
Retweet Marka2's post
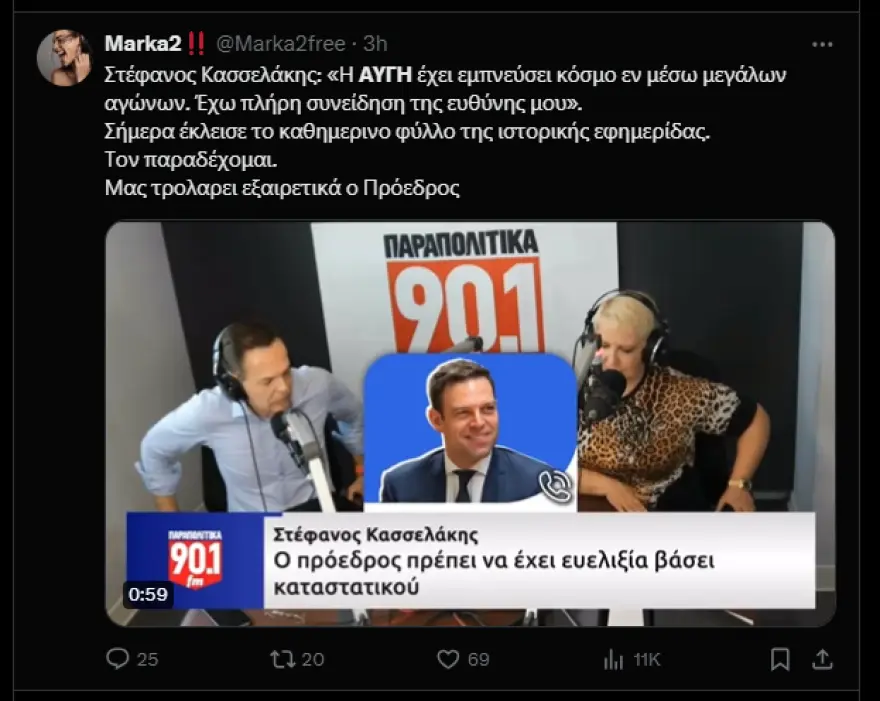[283, 659]
